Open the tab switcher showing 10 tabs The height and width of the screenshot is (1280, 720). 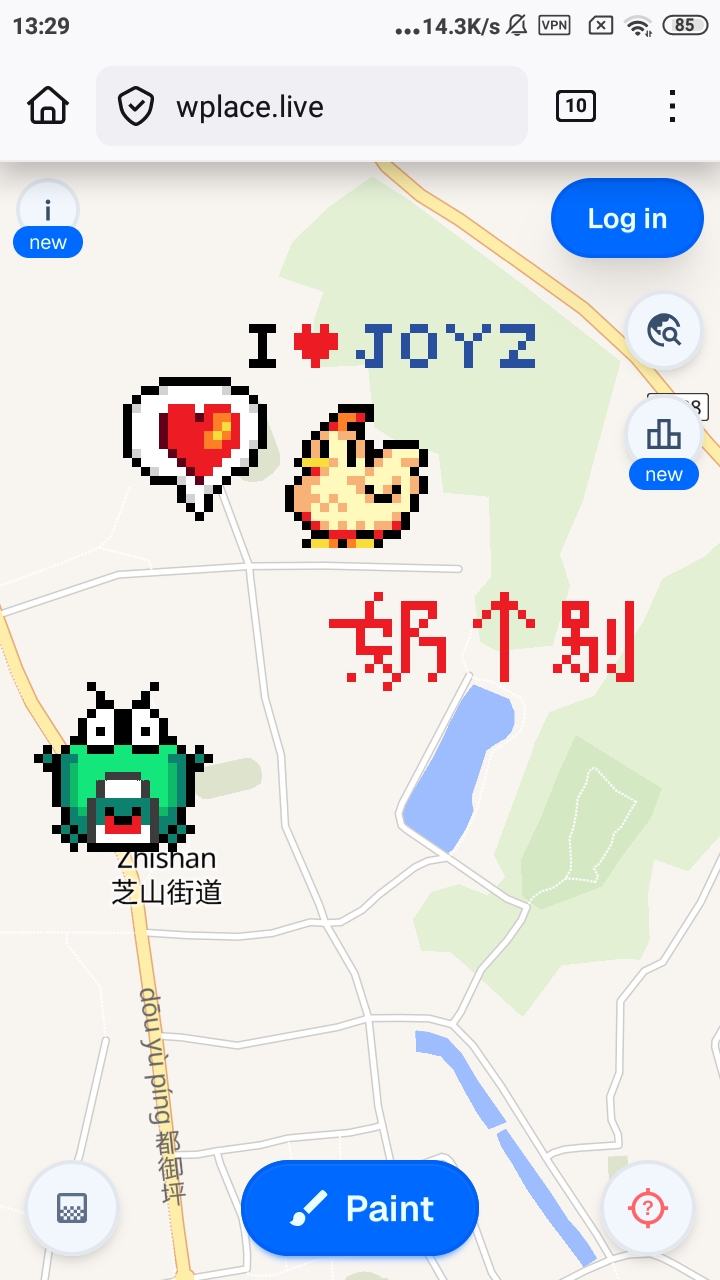575,106
